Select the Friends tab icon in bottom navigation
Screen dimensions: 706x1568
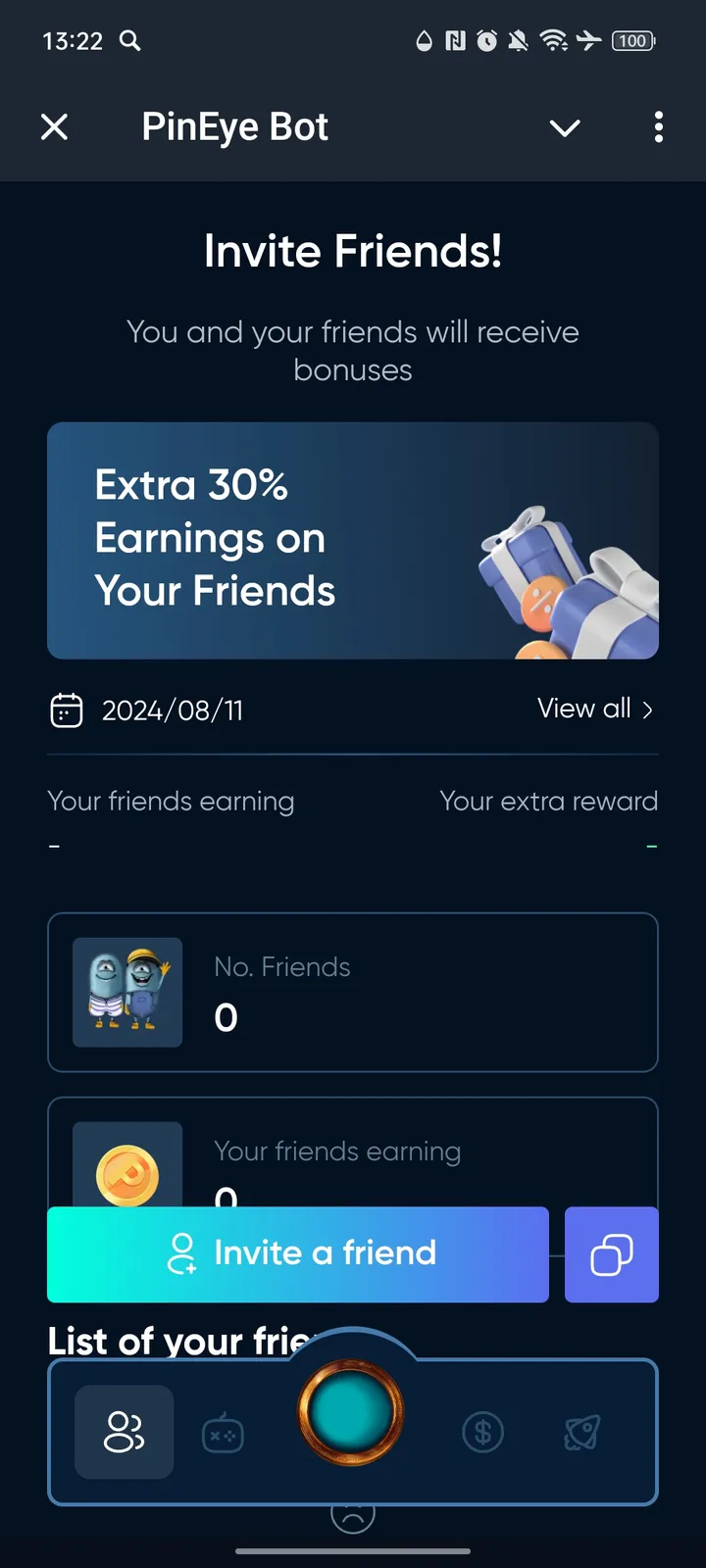(x=124, y=1431)
